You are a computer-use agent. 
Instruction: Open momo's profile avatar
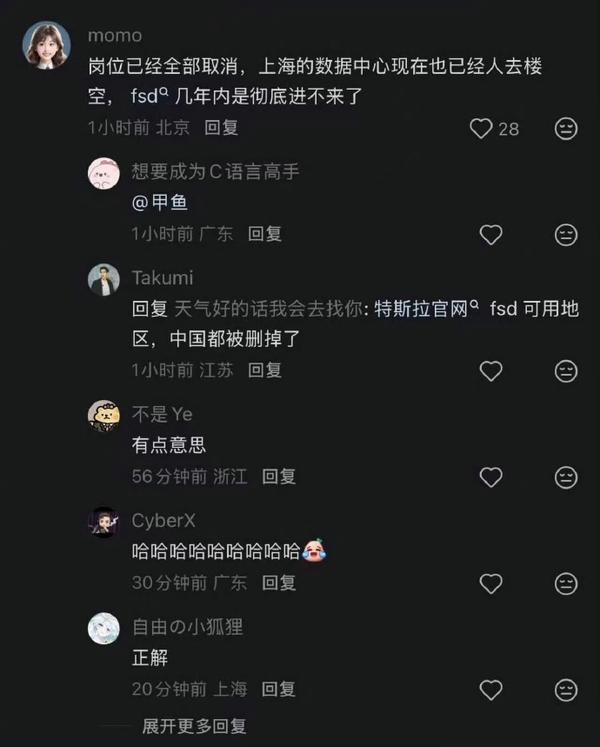click(46, 45)
